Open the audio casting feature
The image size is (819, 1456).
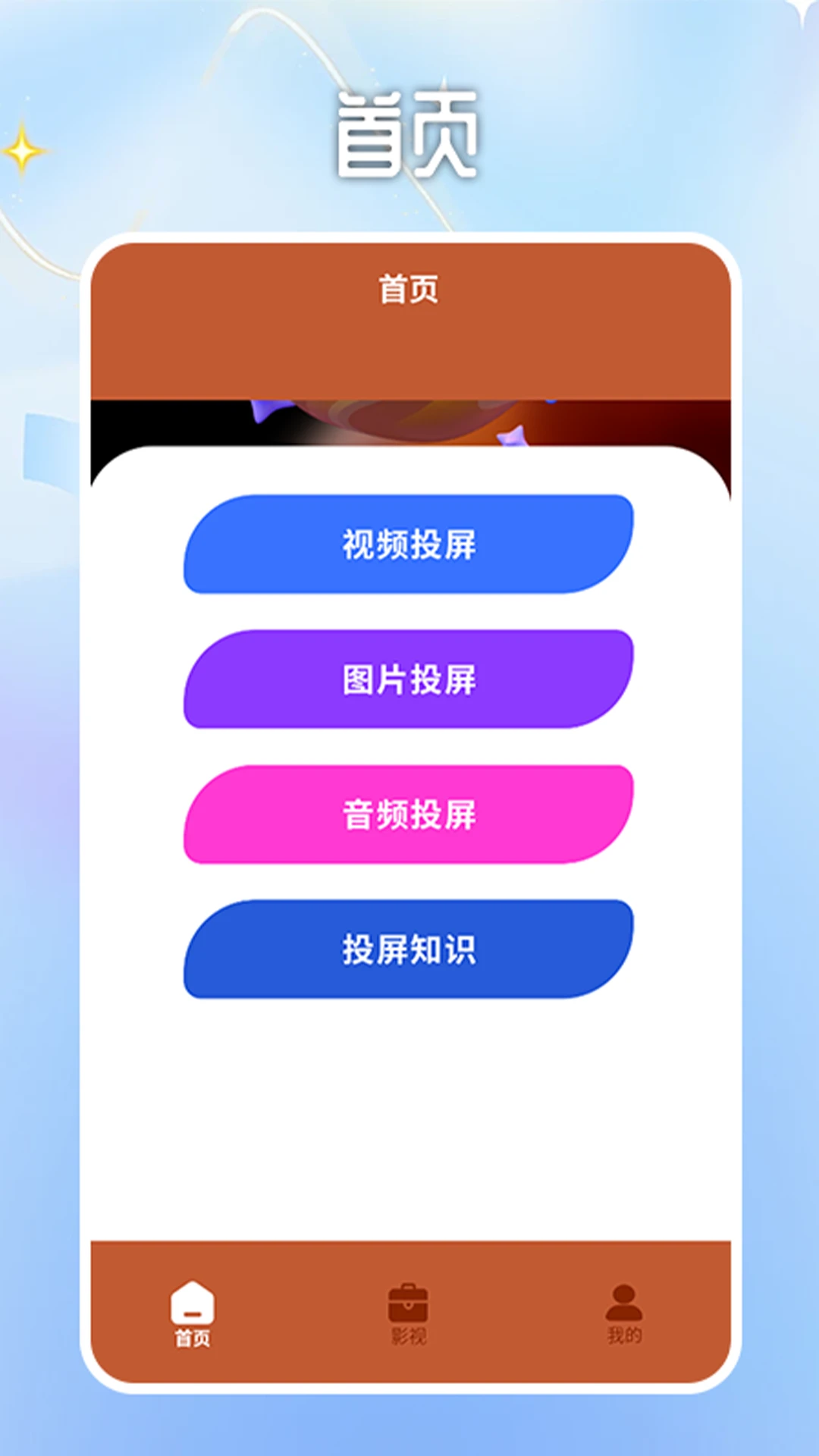pyautogui.click(x=409, y=817)
